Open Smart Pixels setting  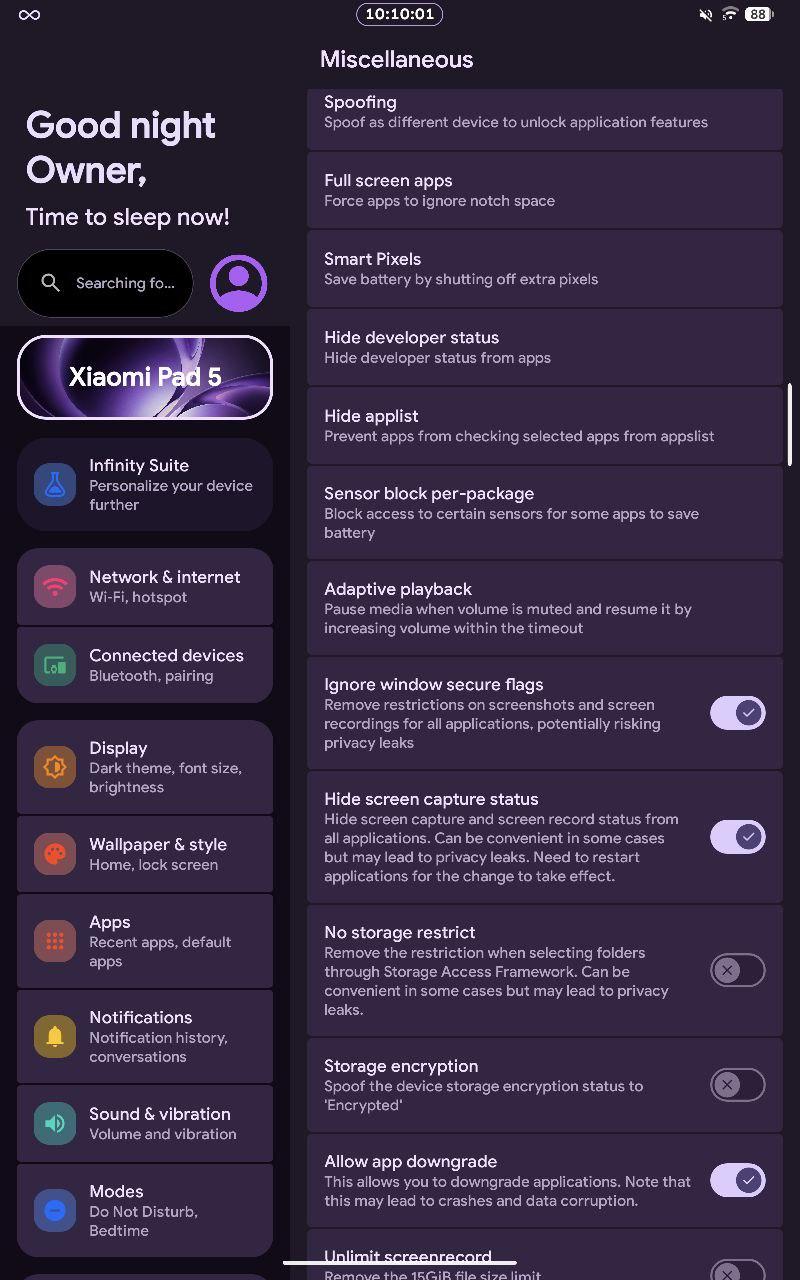544,268
